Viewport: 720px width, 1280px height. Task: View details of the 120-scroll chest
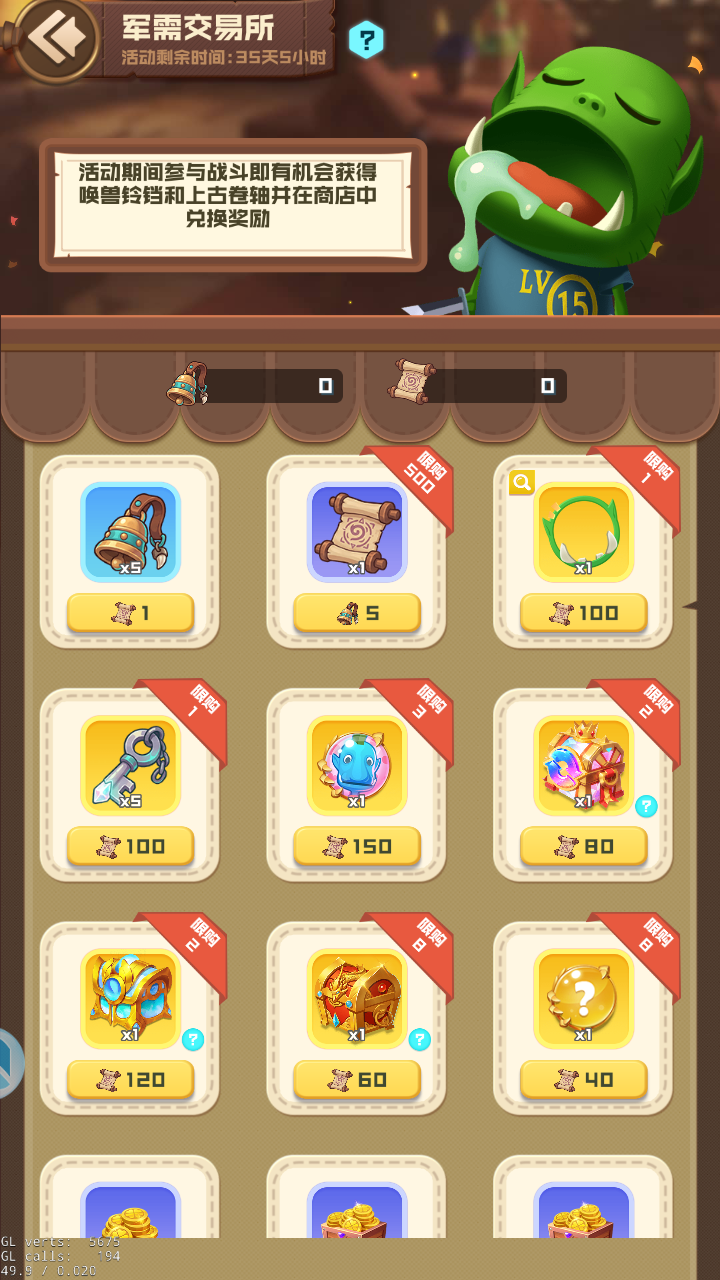192,1039
